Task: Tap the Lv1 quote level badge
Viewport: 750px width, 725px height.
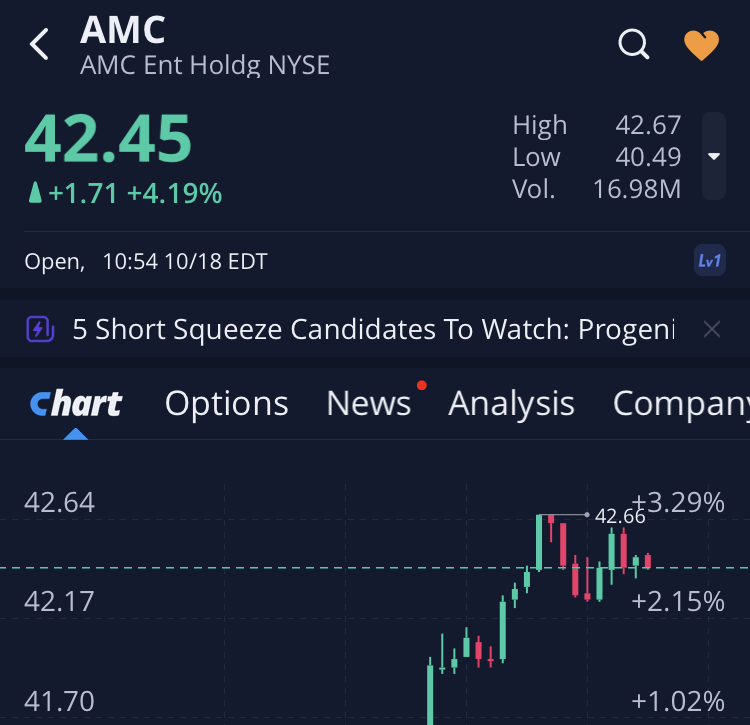Action: 709,261
